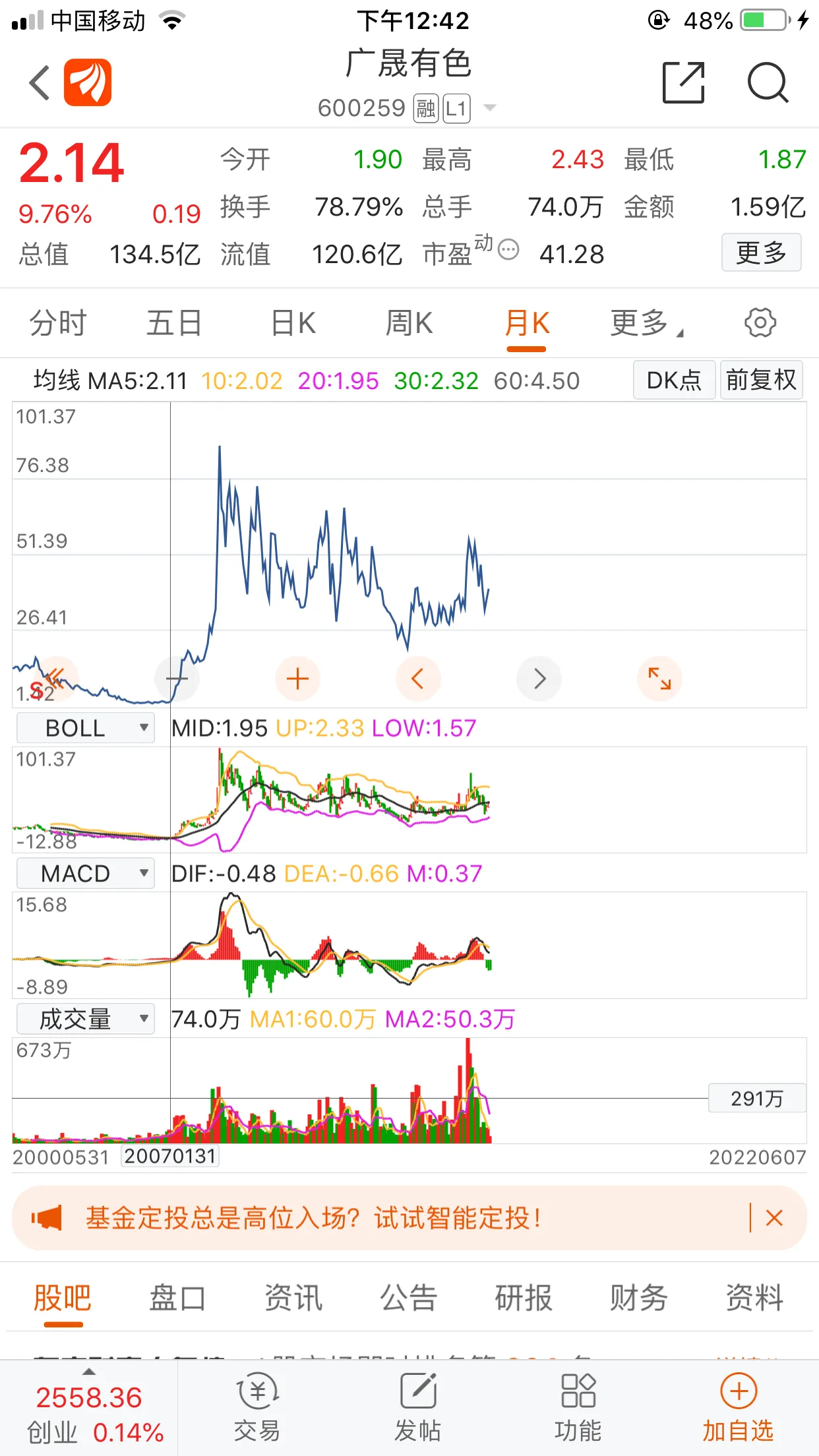The height and width of the screenshot is (1456, 819).
Task: Open the 成交量 indicator dropdown
Action: click(85, 1019)
